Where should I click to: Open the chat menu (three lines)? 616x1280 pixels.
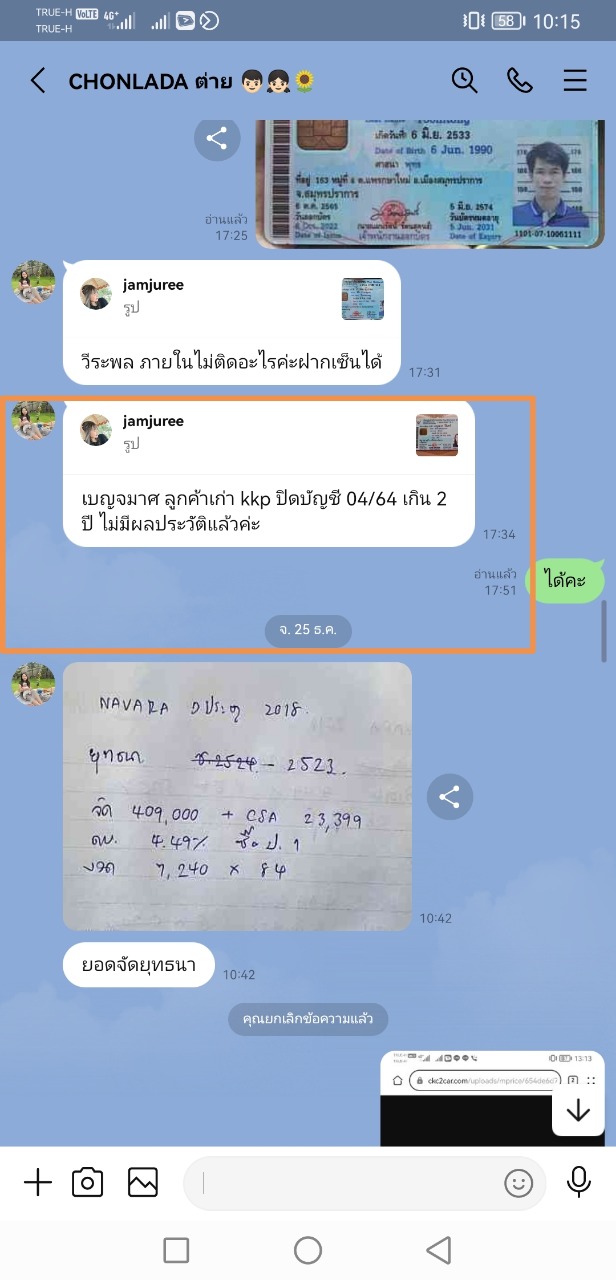coord(575,81)
